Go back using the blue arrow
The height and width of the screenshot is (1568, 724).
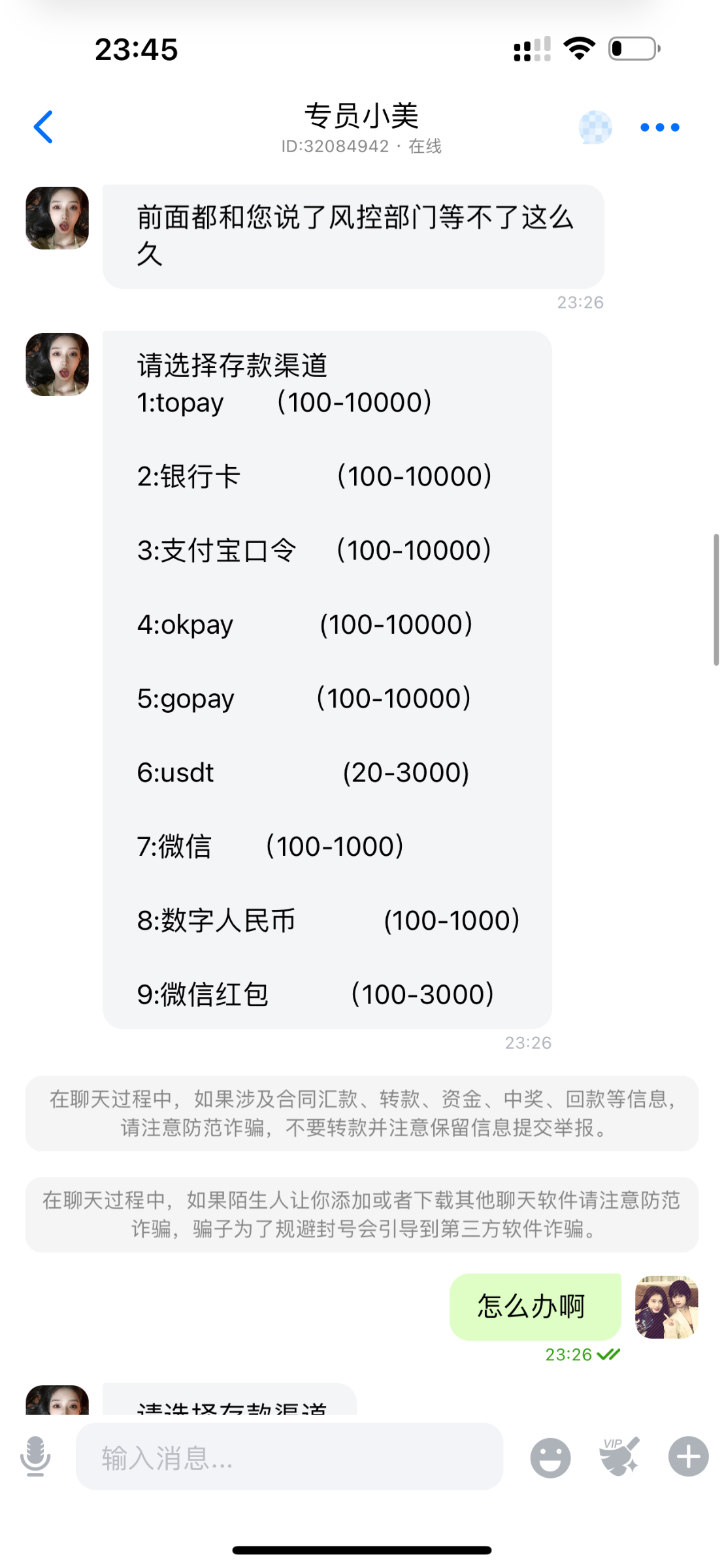click(43, 127)
